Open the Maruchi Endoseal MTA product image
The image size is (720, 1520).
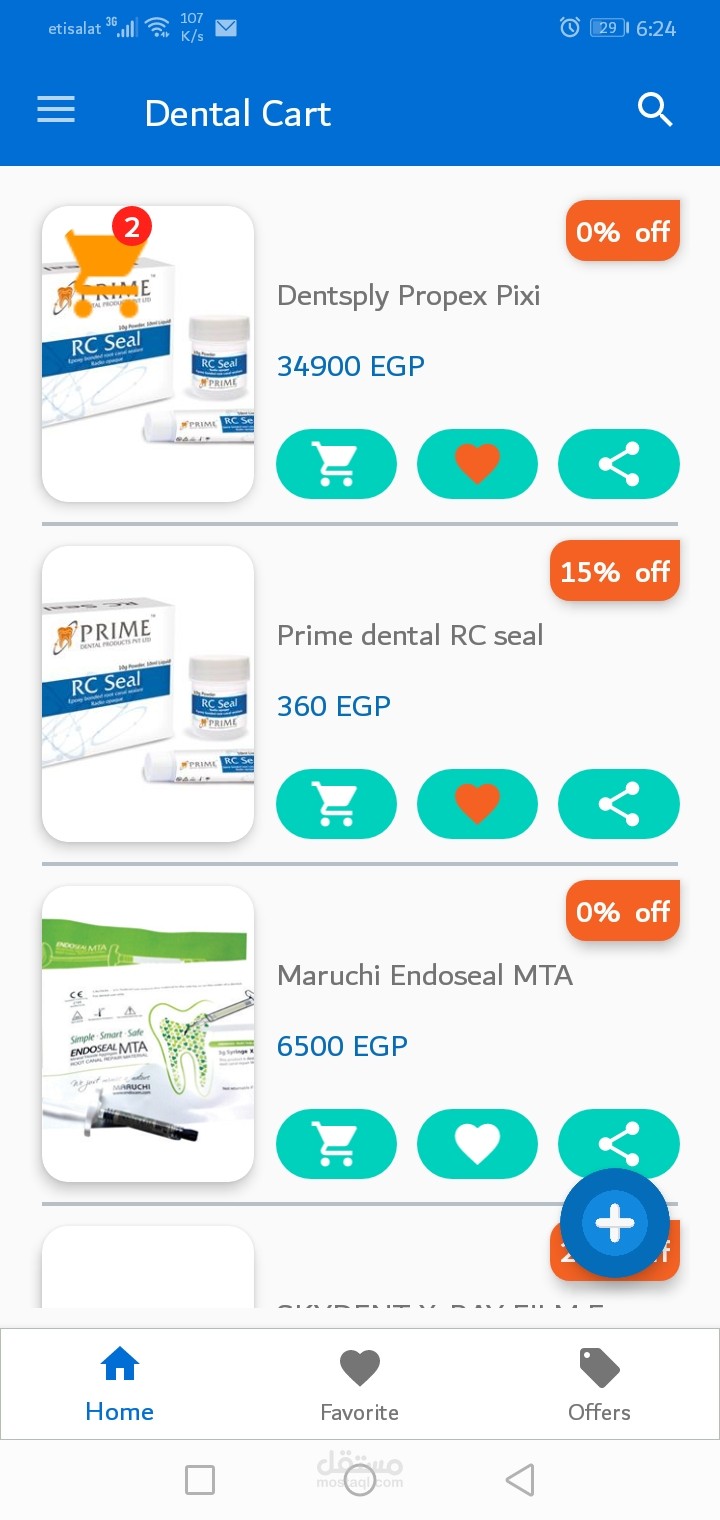(x=148, y=1034)
